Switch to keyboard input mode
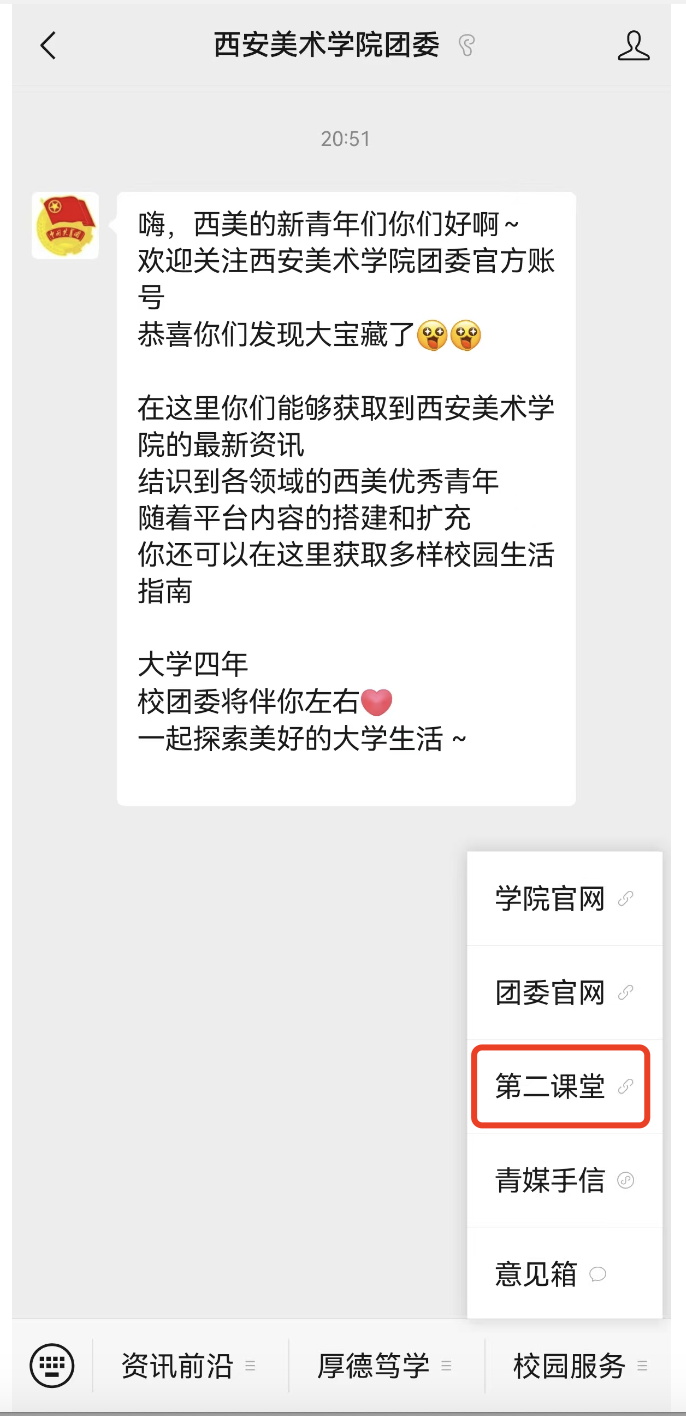Screen dimensions: 686x1416 coord(51,1365)
